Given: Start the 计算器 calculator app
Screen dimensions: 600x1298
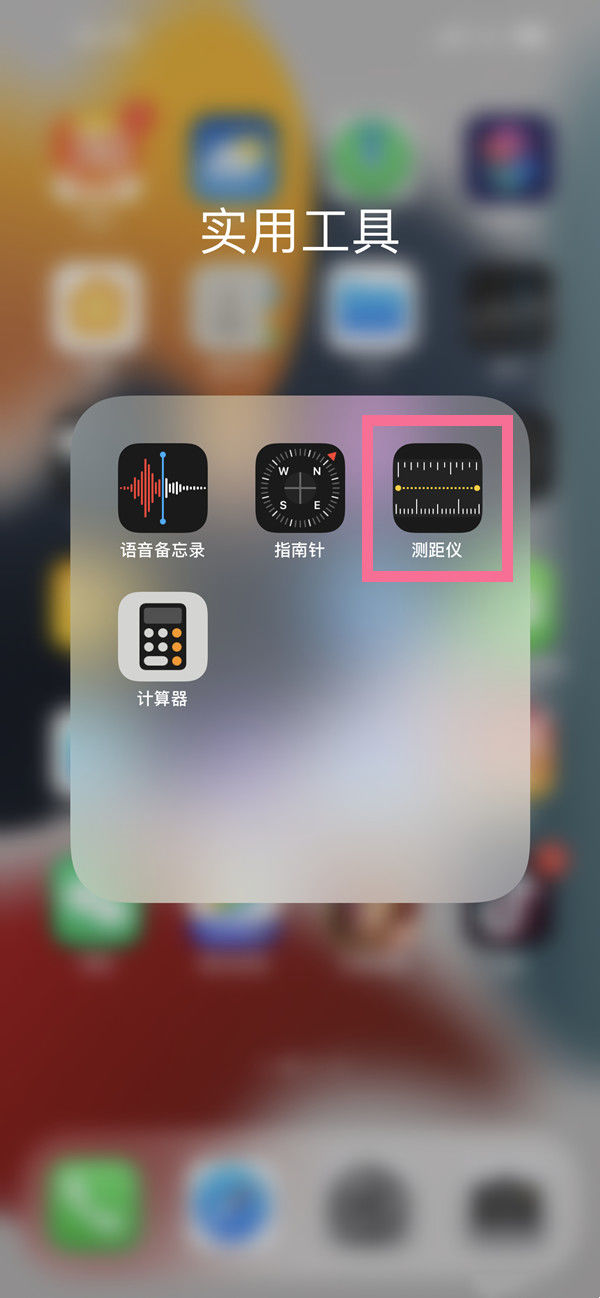Looking at the screenshot, I should pos(162,636).
